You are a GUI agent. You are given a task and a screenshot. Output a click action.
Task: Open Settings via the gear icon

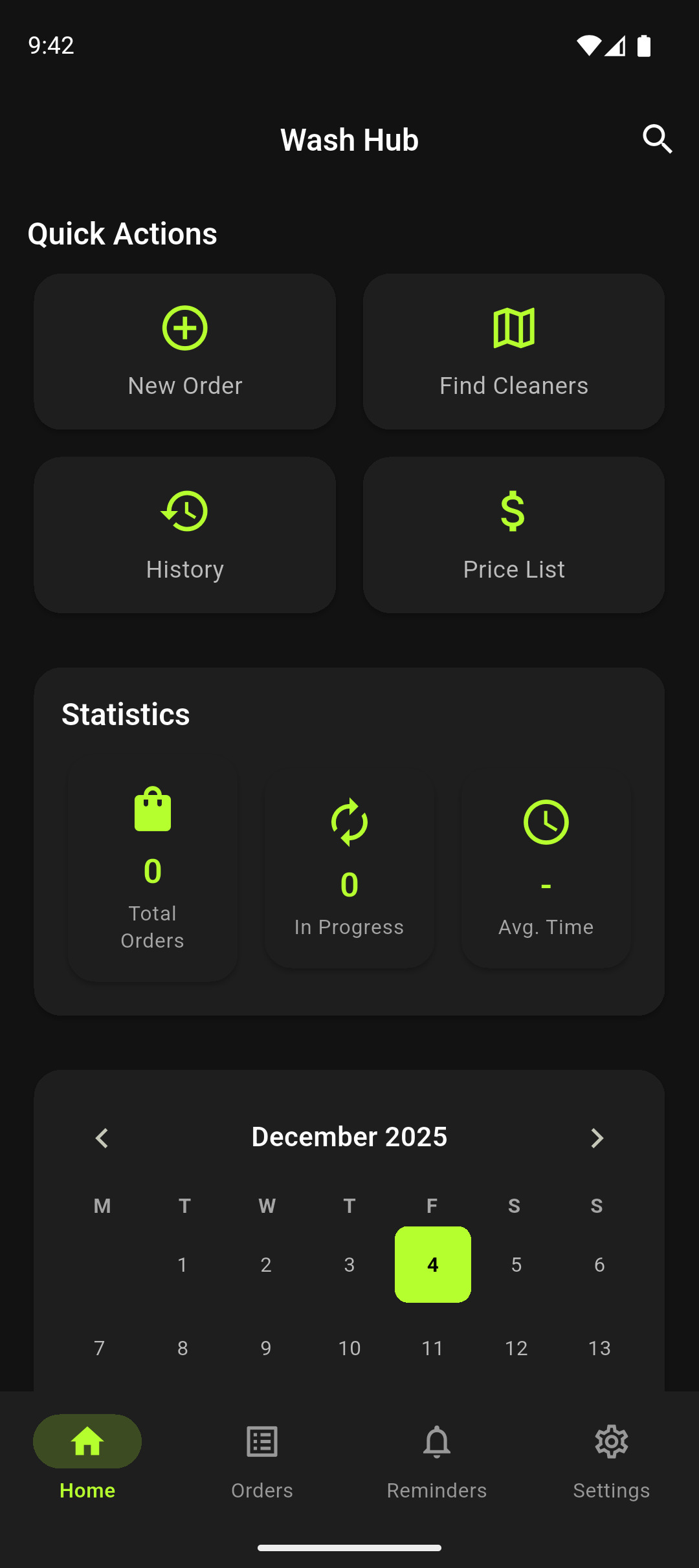(611, 1441)
